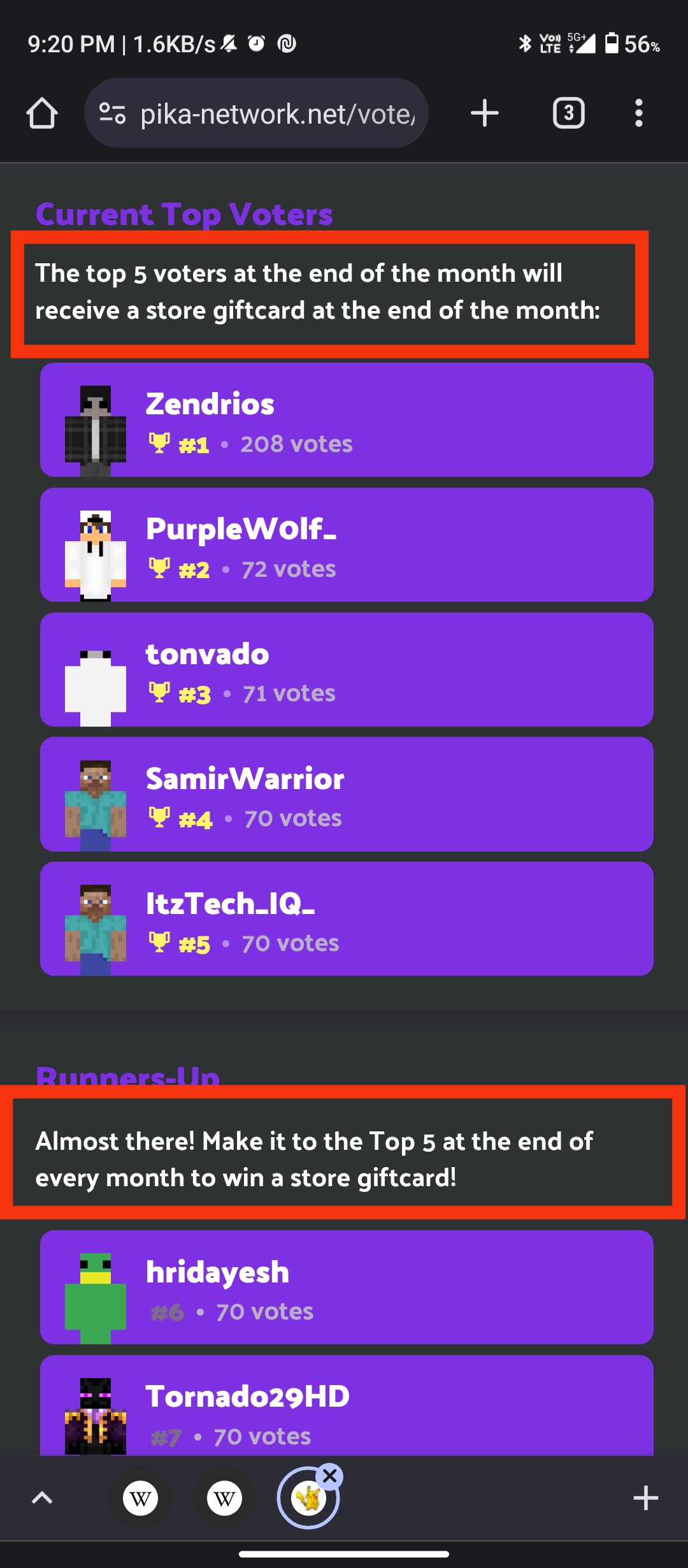688x1568 pixels.
Task: Switch to the second Wikipedia tab
Action: (224, 1498)
